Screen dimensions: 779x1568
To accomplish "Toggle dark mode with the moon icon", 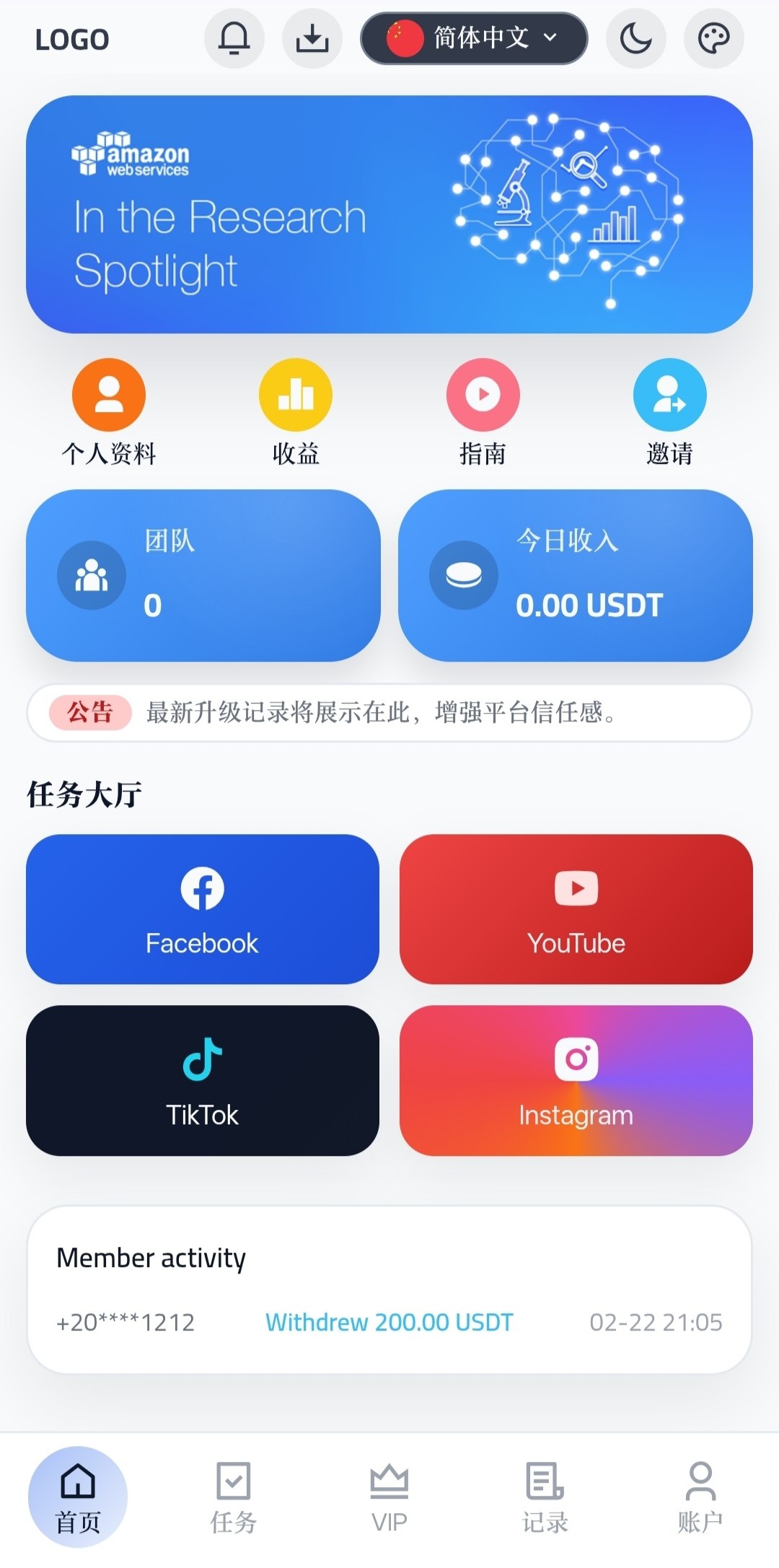I will 635,38.
